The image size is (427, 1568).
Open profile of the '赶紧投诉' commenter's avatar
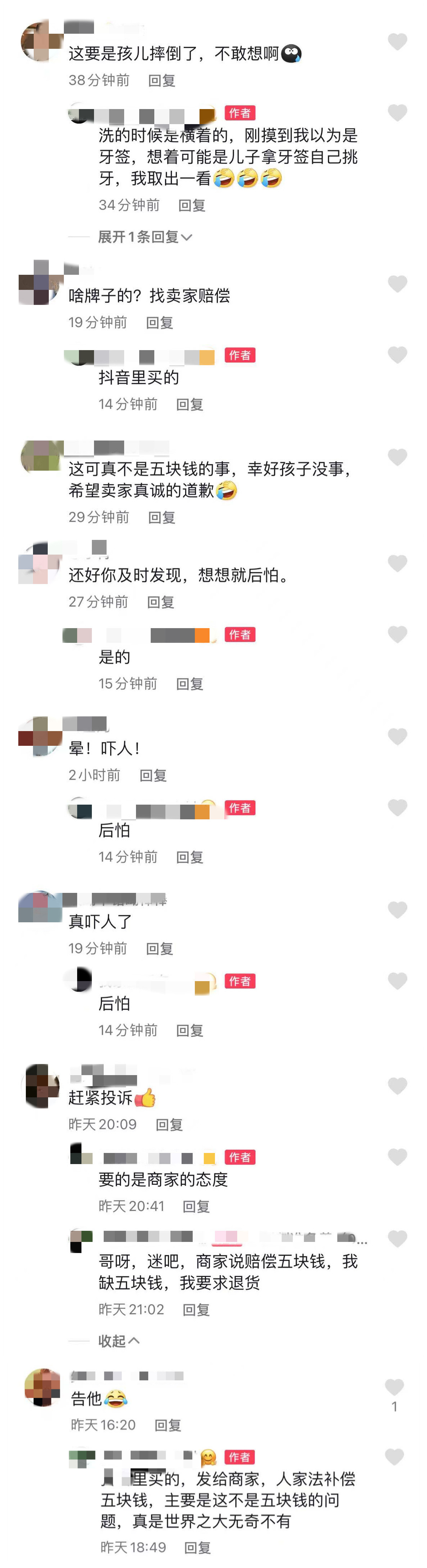coord(41,1087)
